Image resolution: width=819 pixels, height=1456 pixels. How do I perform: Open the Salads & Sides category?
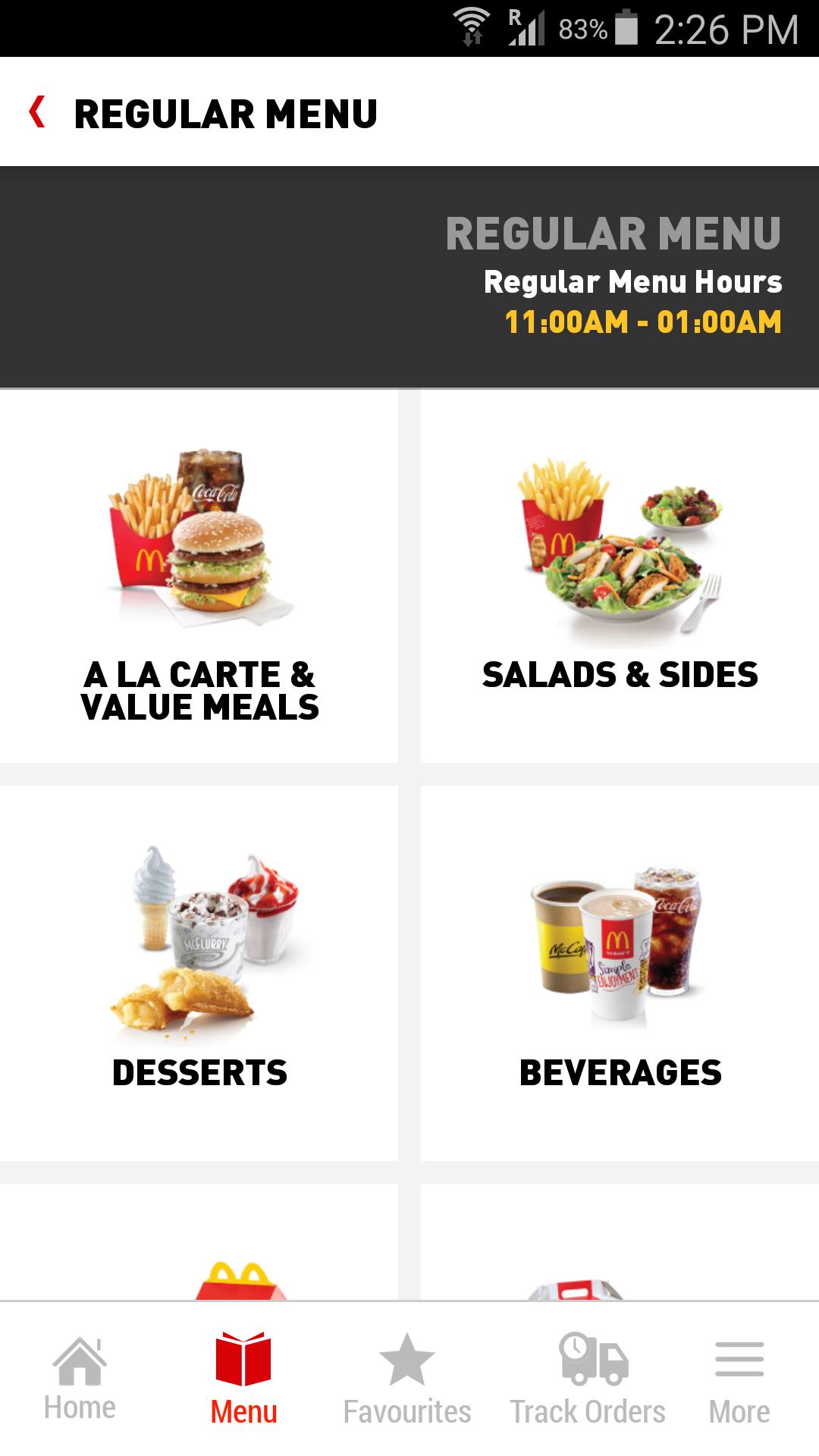tap(620, 576)
